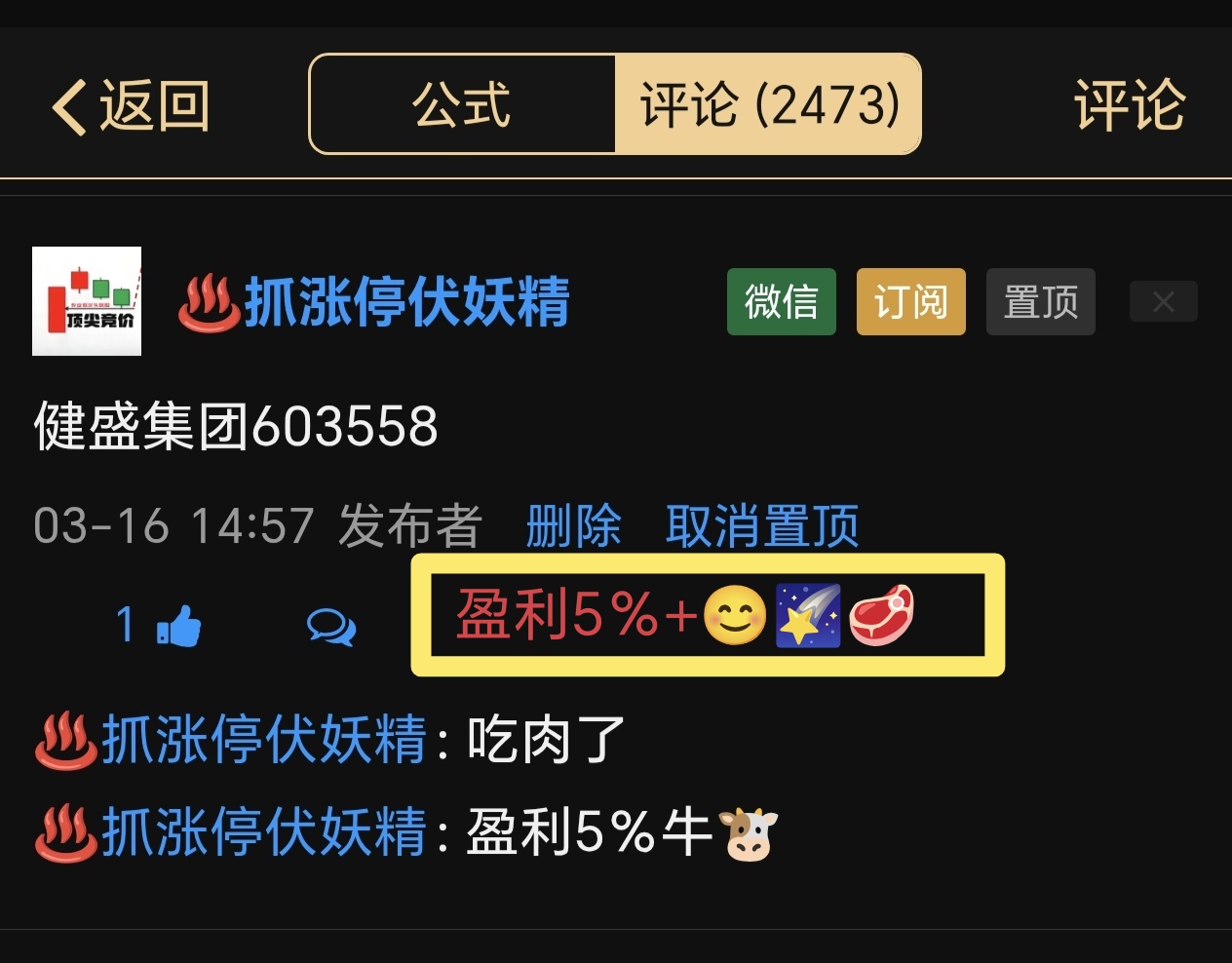Open author name 抓涨停伏妖精 in header

pos(405,302)
